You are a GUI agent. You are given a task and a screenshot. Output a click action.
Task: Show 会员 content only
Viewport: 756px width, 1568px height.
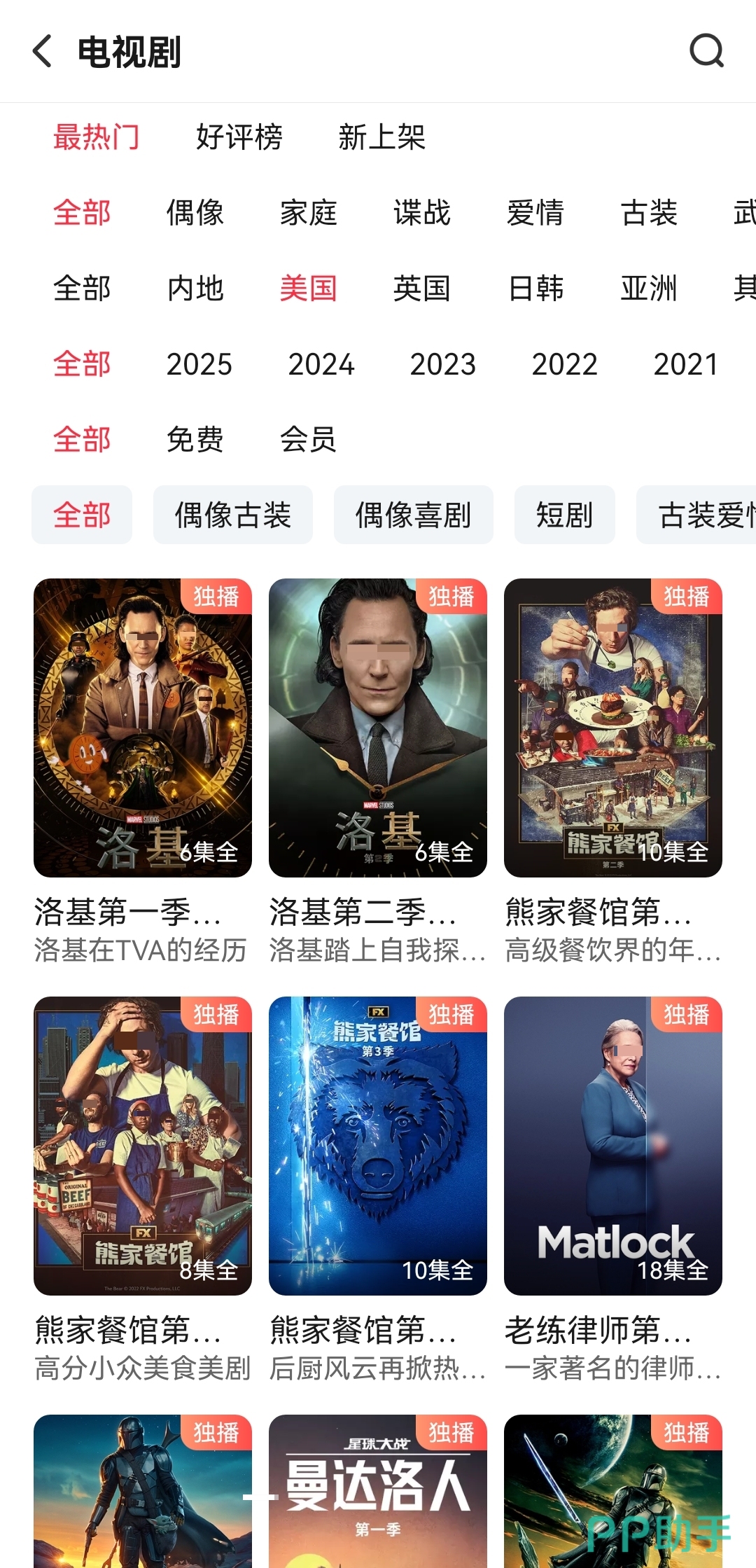click(x=308, y=440)
